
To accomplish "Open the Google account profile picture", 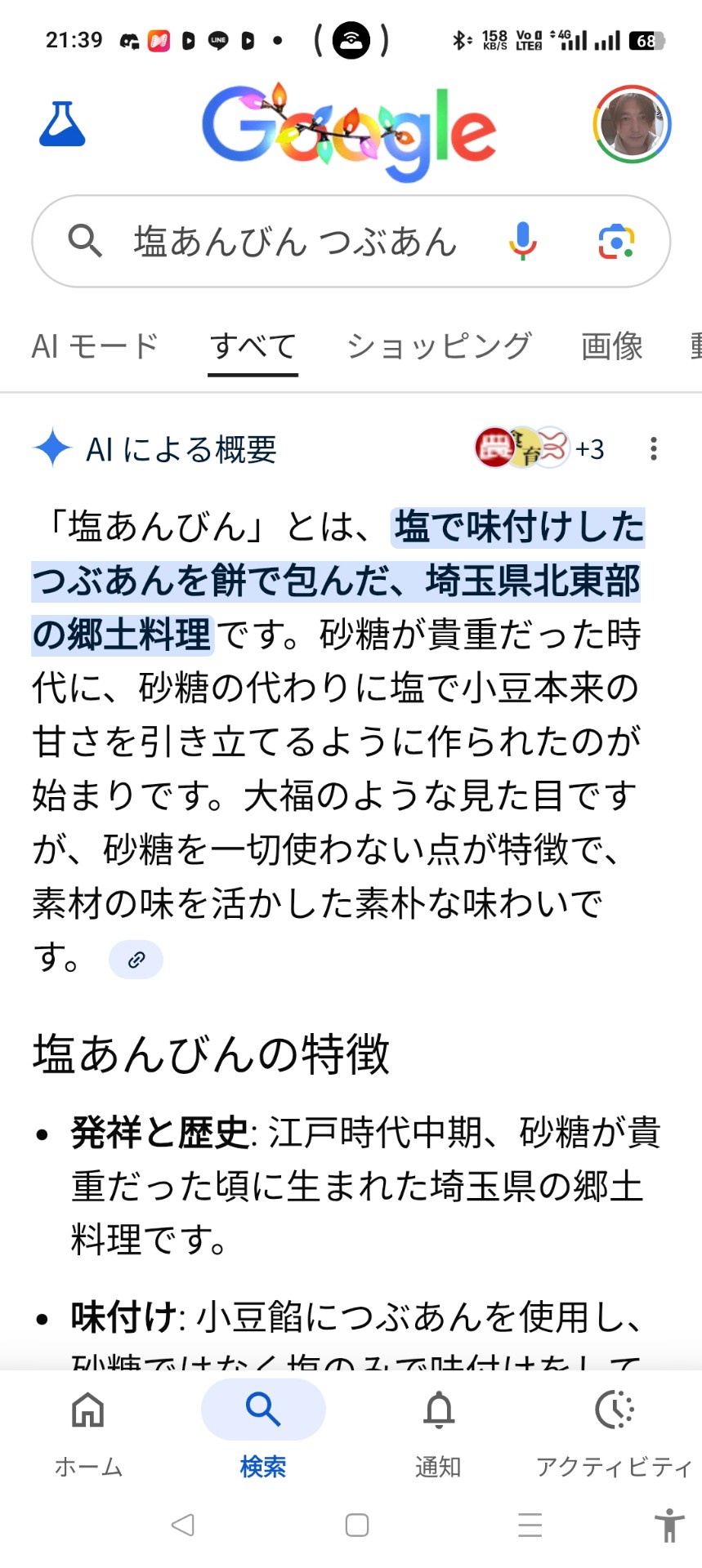I will click(x=632, y=124).
